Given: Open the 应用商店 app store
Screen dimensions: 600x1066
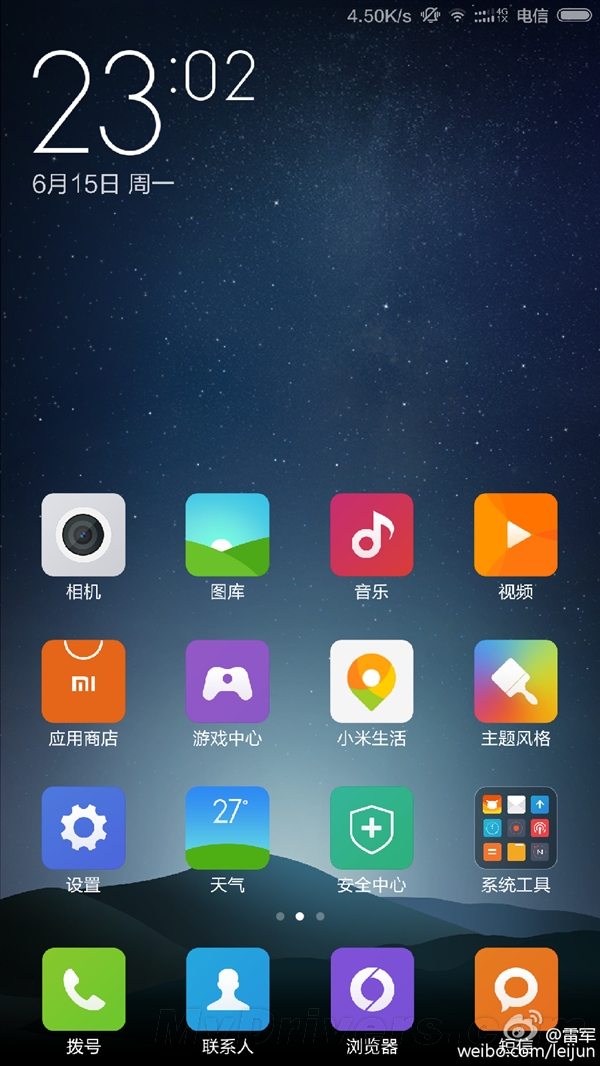Looking at the screenshot, I should [83, 681].
